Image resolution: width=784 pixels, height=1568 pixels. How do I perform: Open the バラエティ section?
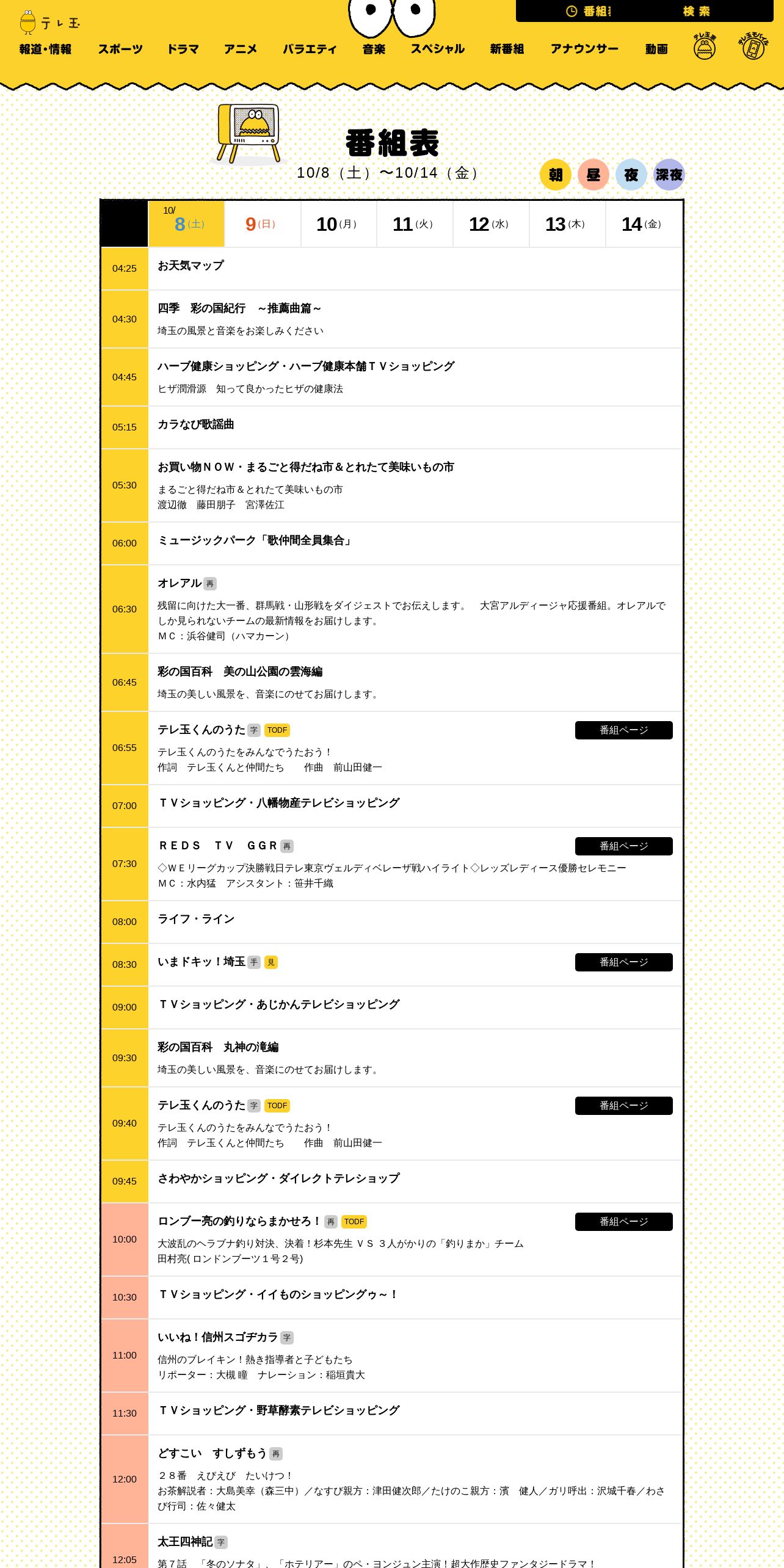(310, 49)
